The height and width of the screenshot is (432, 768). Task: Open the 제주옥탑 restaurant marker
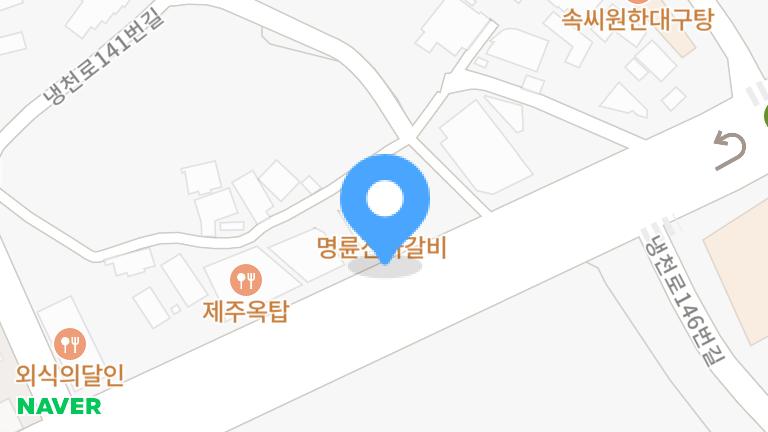click(245, 279)
